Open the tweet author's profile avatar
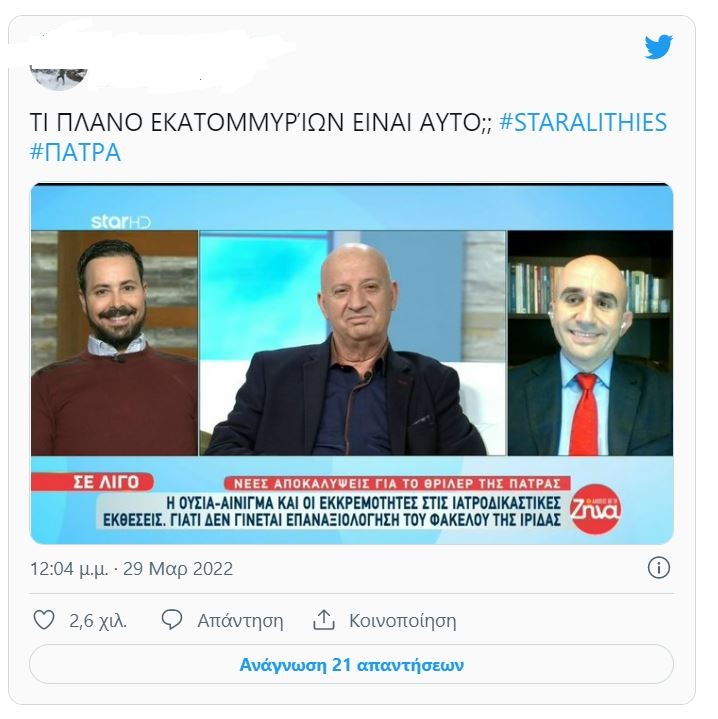The width and height of the screenshot is (718, 719). tap(60, 68)
